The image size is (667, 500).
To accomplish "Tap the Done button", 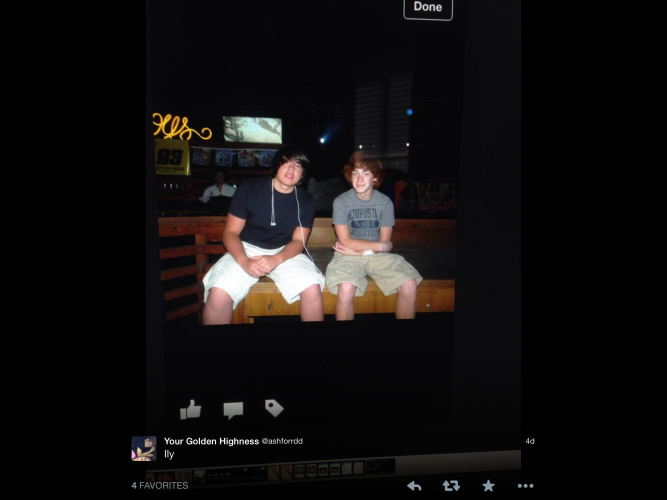I will (x=428, y=7).
